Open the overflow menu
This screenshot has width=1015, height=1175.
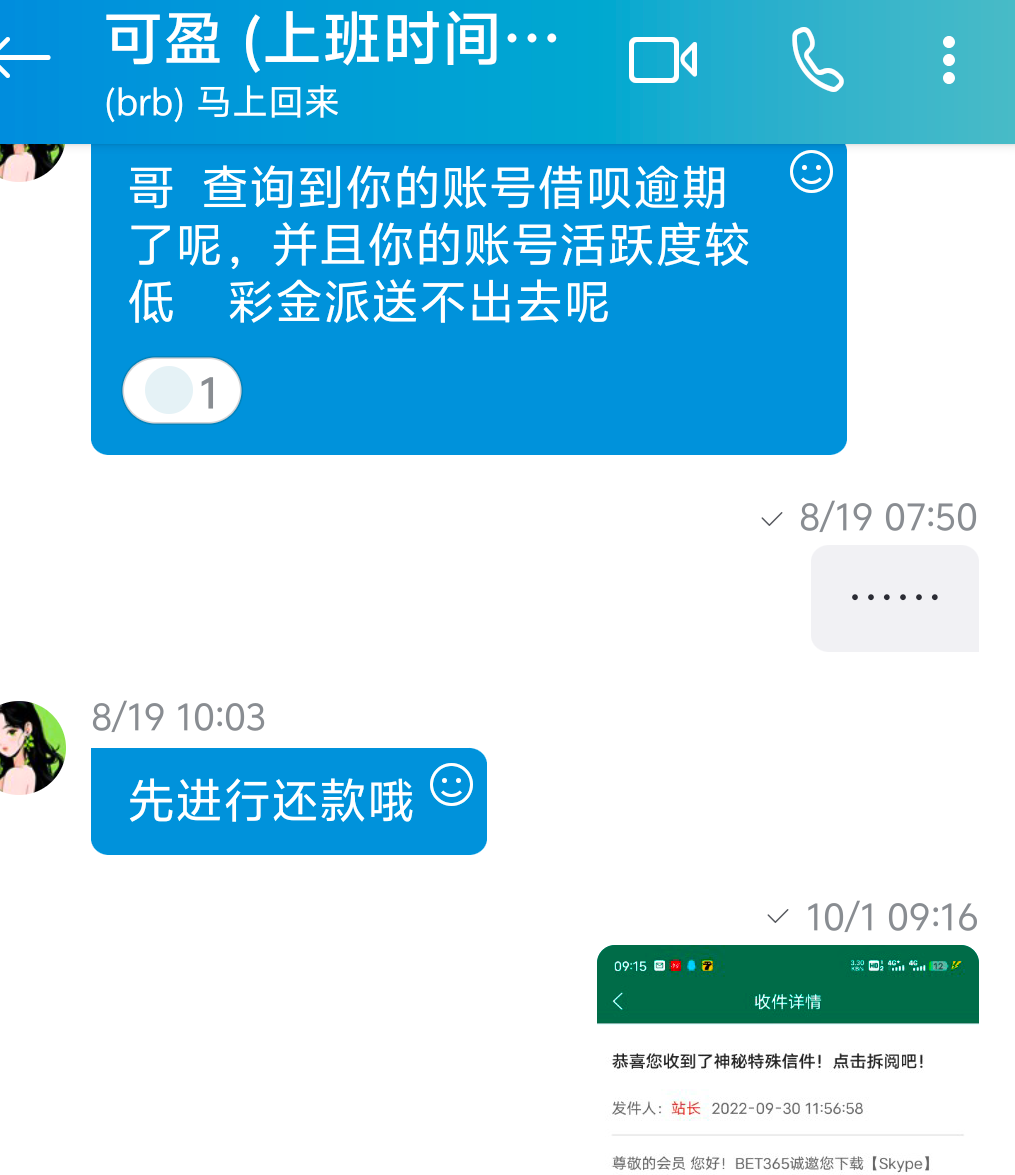pyautogui.click(x=948, y=60)
